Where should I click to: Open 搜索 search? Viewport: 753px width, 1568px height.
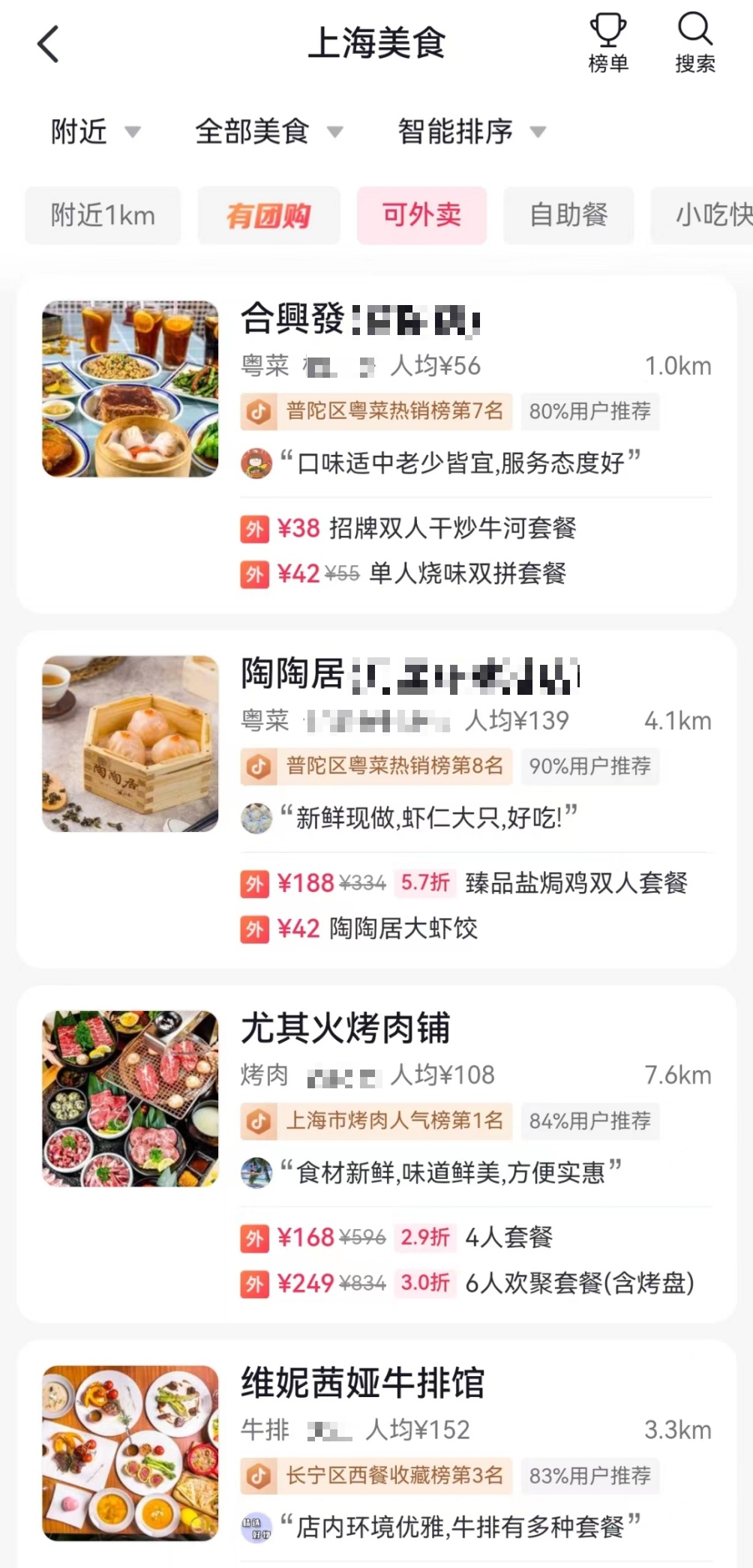pos(694,43)
